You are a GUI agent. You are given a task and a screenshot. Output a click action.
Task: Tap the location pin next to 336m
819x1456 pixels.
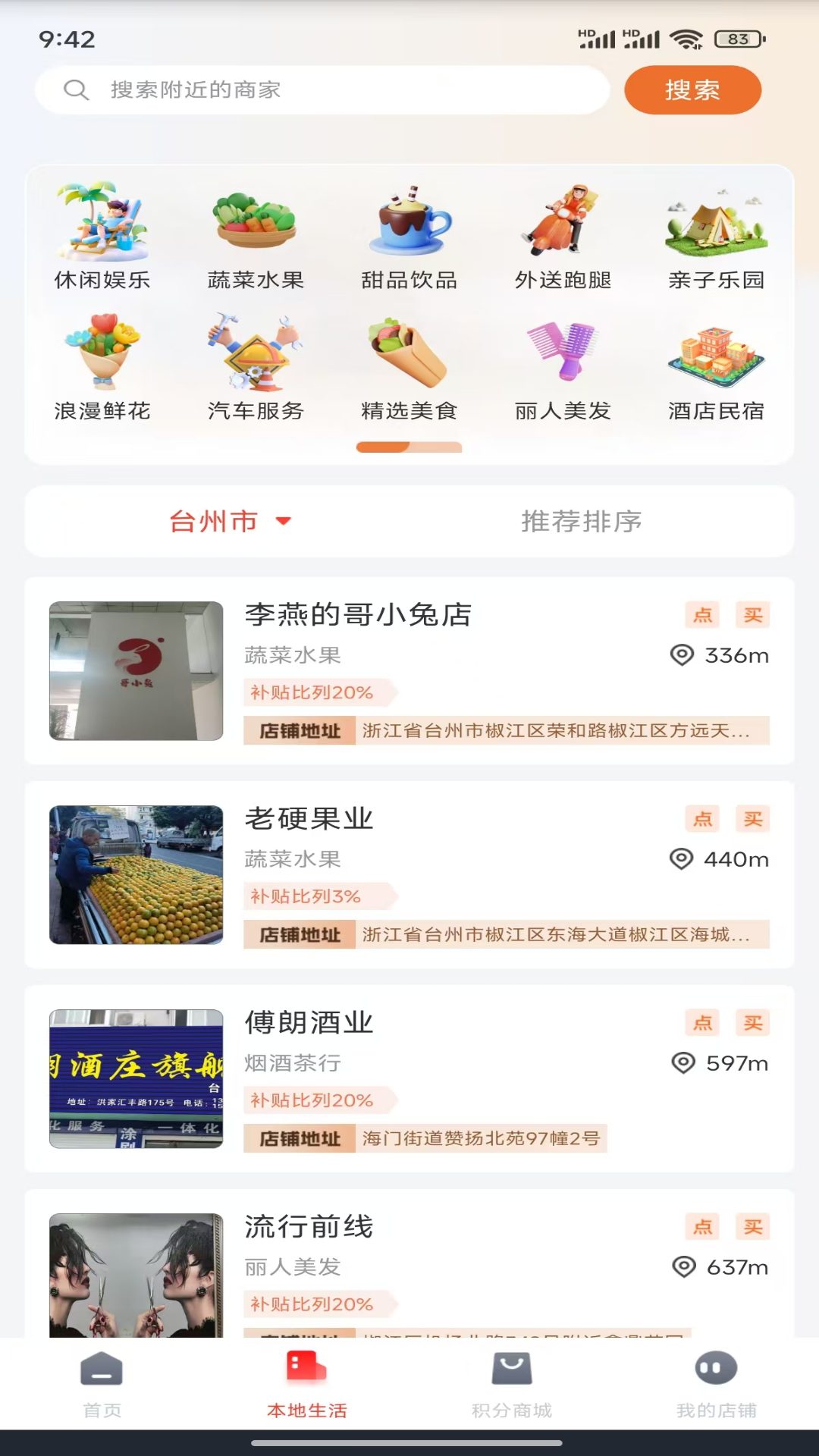pyautogui.click(x=681, y=656)
